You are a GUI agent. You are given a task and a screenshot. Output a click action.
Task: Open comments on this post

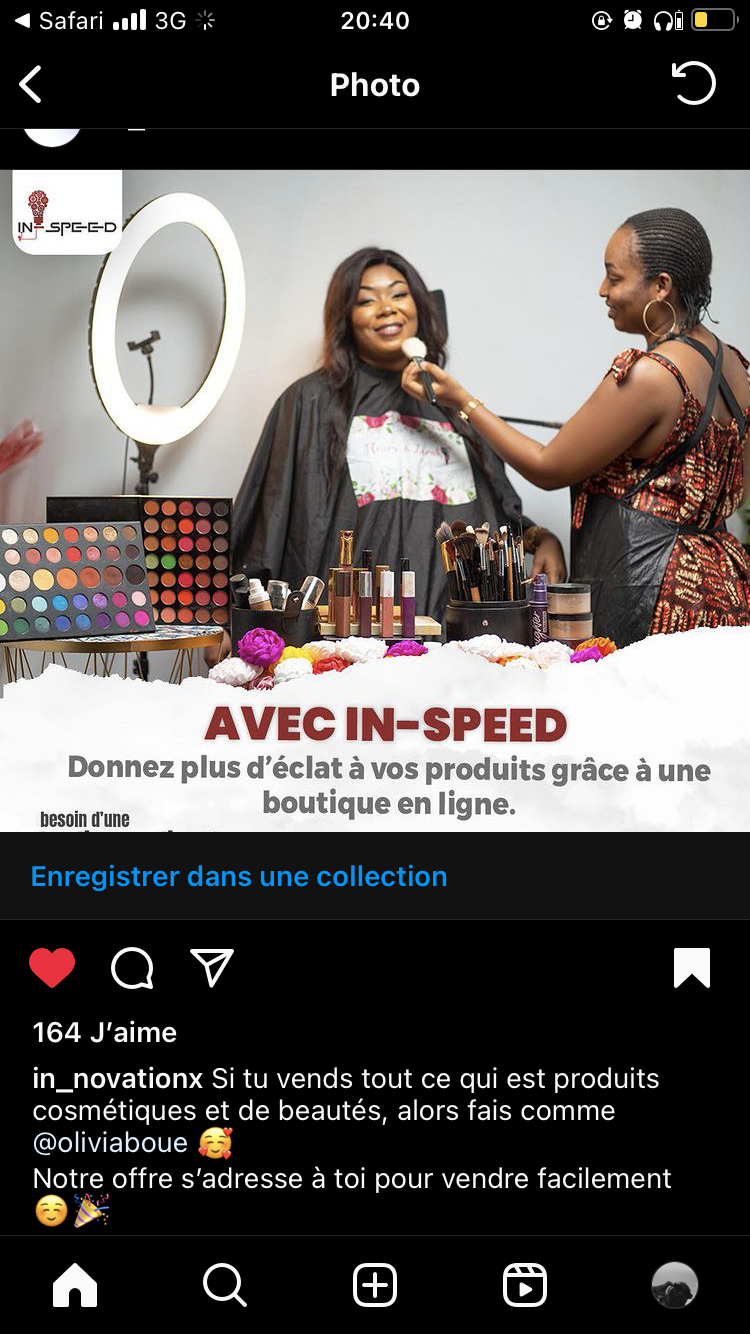(x=132, y=968)
